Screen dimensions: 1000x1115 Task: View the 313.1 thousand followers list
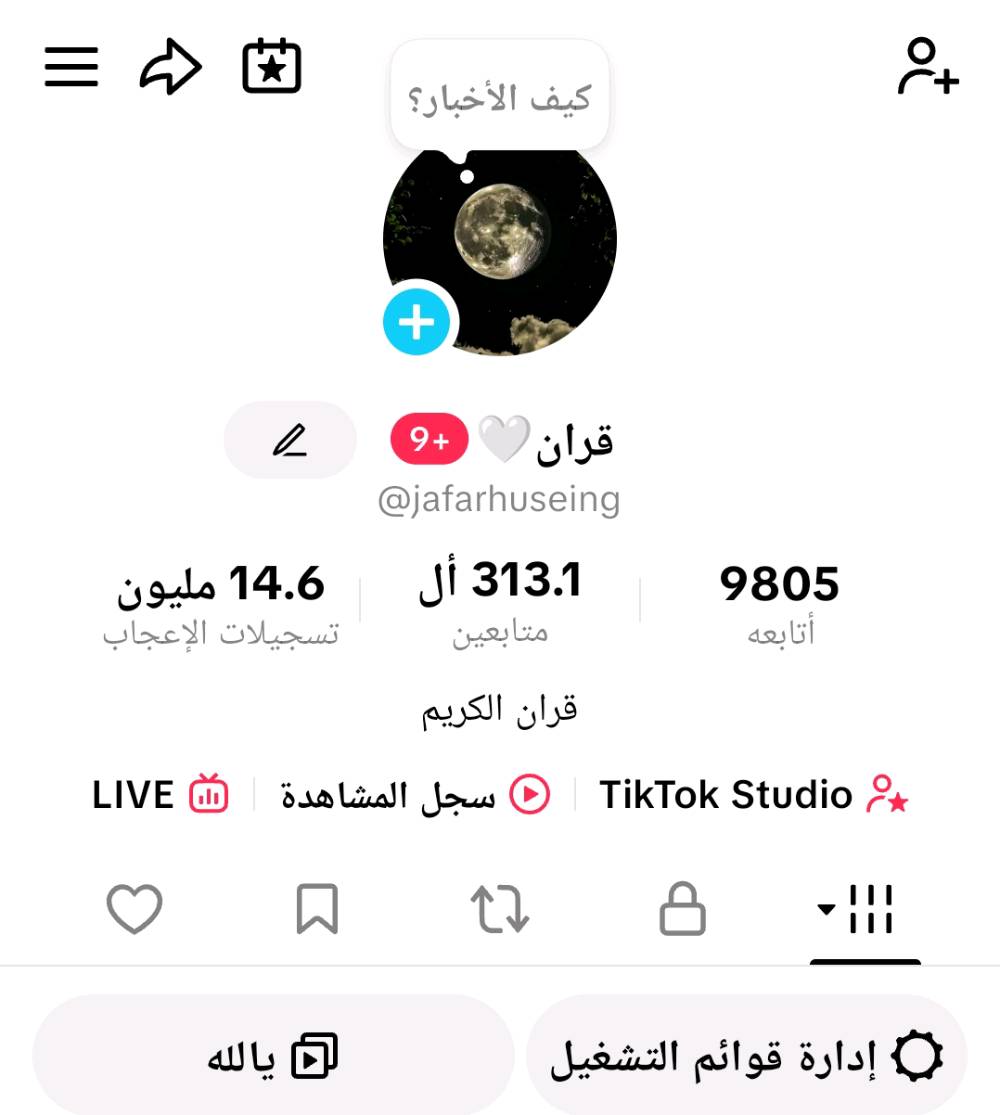coord(500,603)
